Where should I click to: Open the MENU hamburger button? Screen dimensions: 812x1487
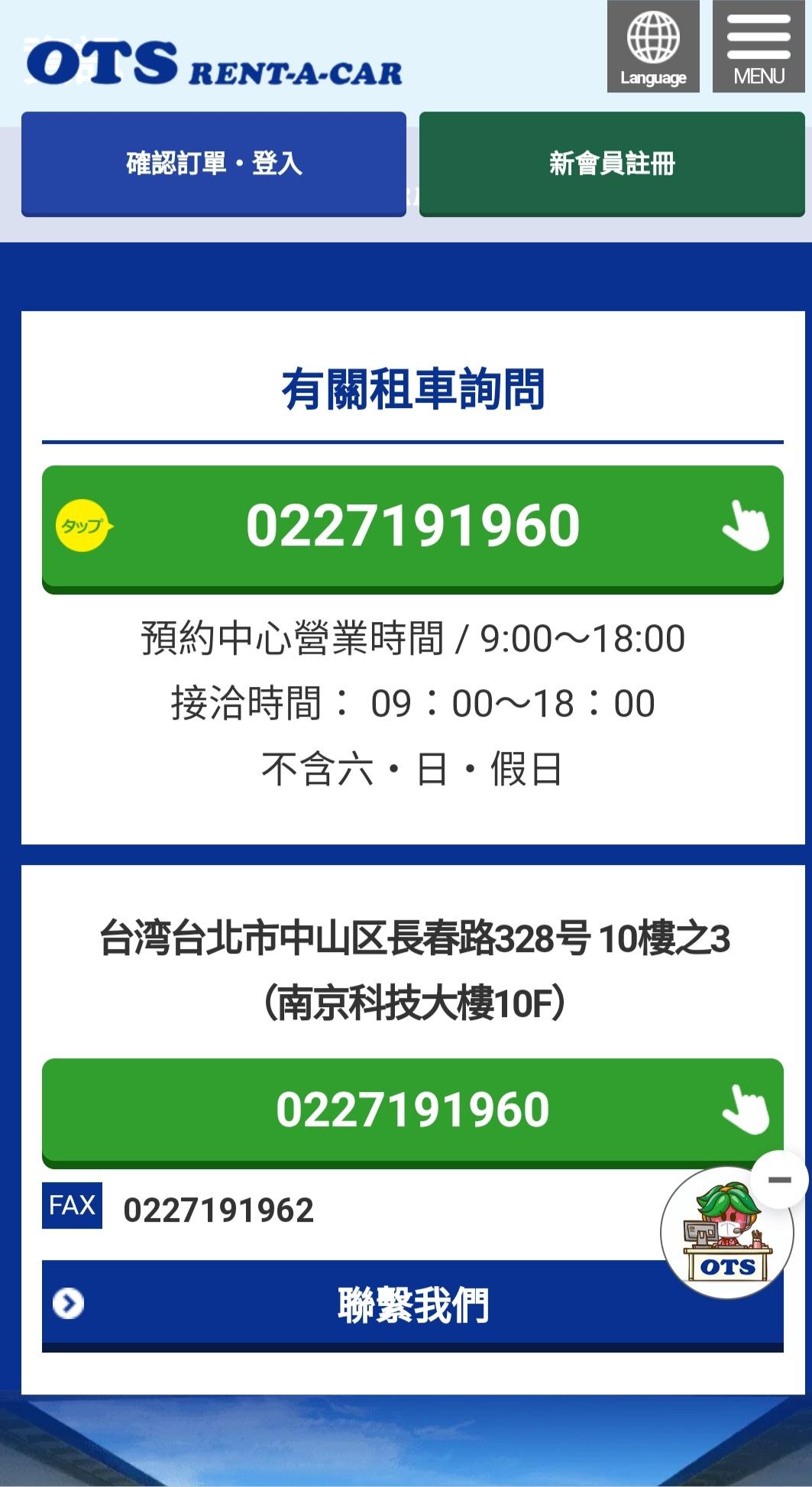[759, 47]
